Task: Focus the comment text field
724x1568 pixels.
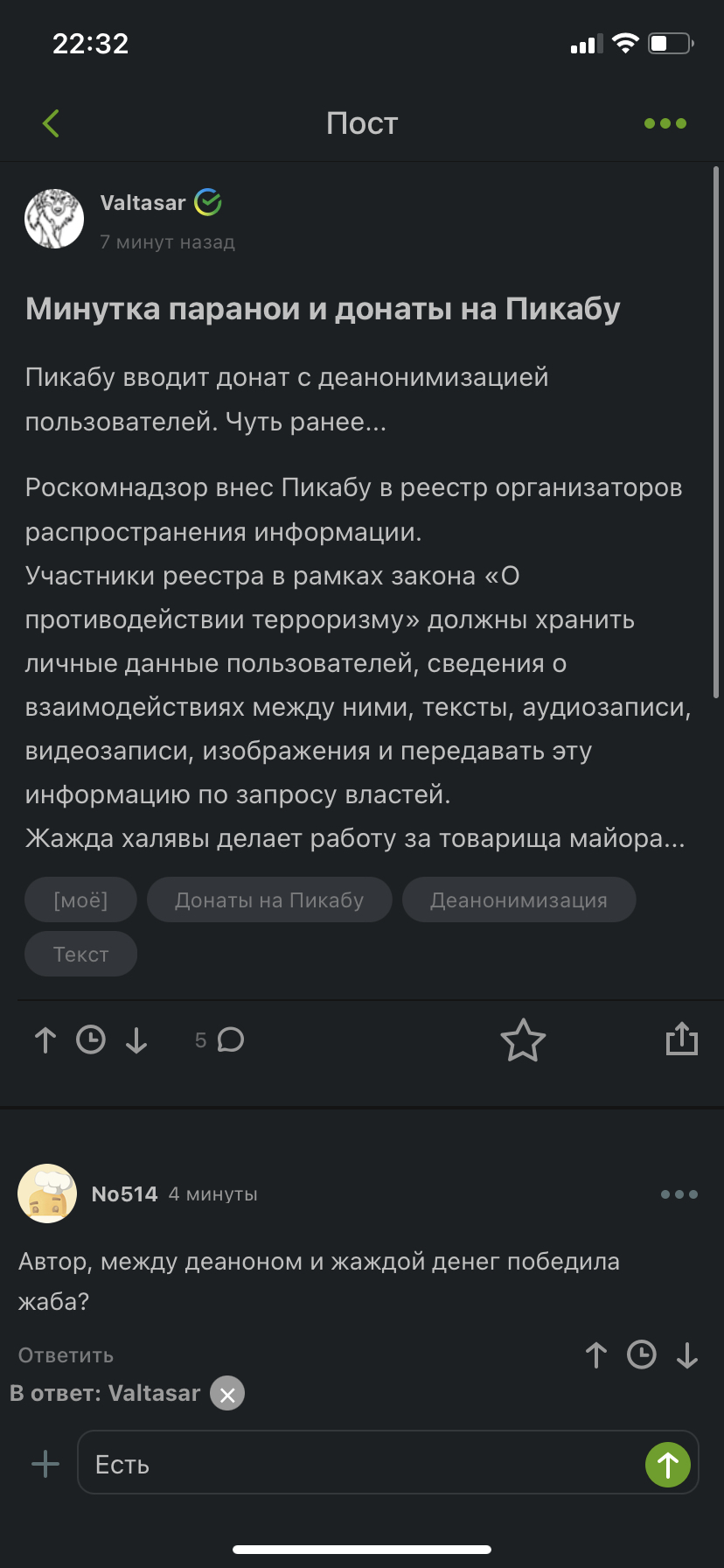Action: [359, 1464]
